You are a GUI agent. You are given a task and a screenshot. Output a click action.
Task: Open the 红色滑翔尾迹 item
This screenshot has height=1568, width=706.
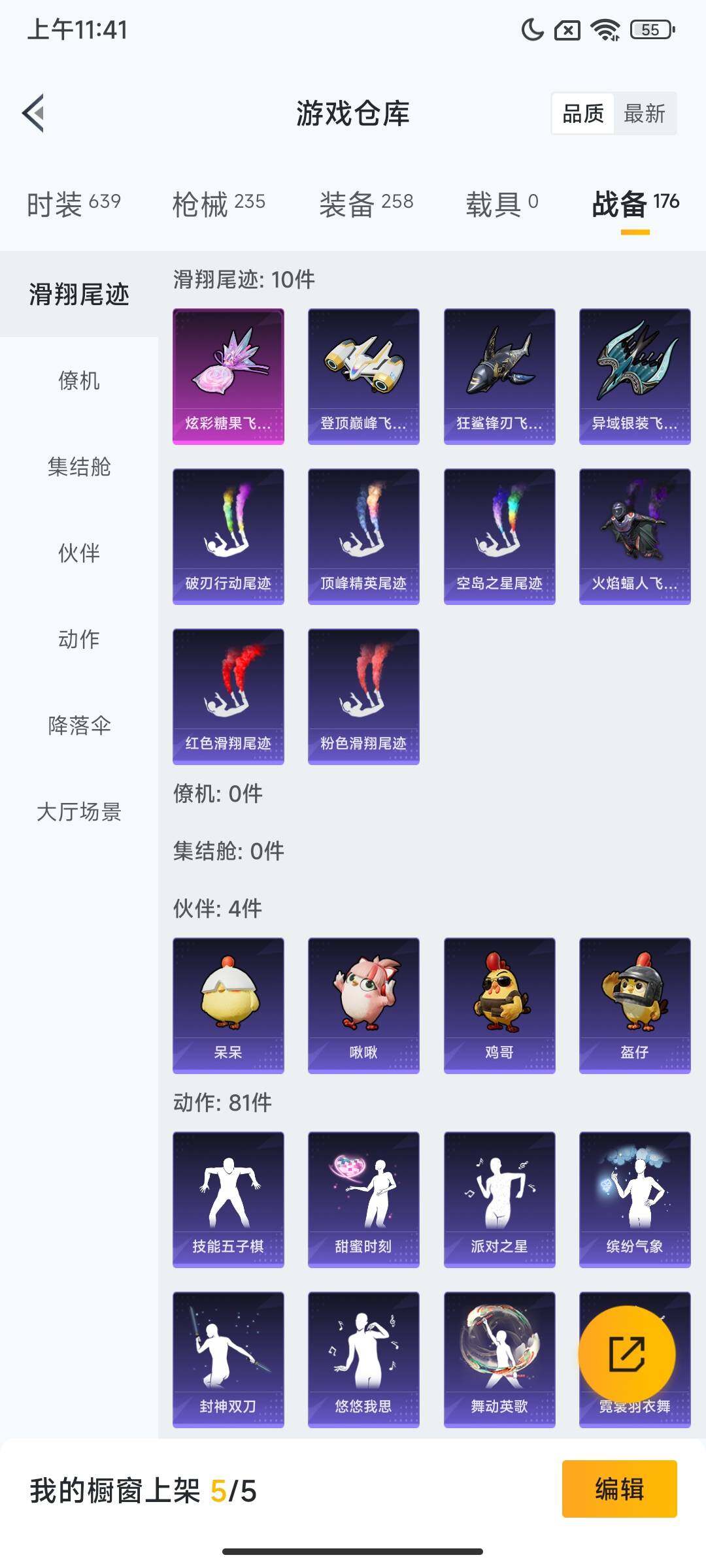tap(228, 696)
